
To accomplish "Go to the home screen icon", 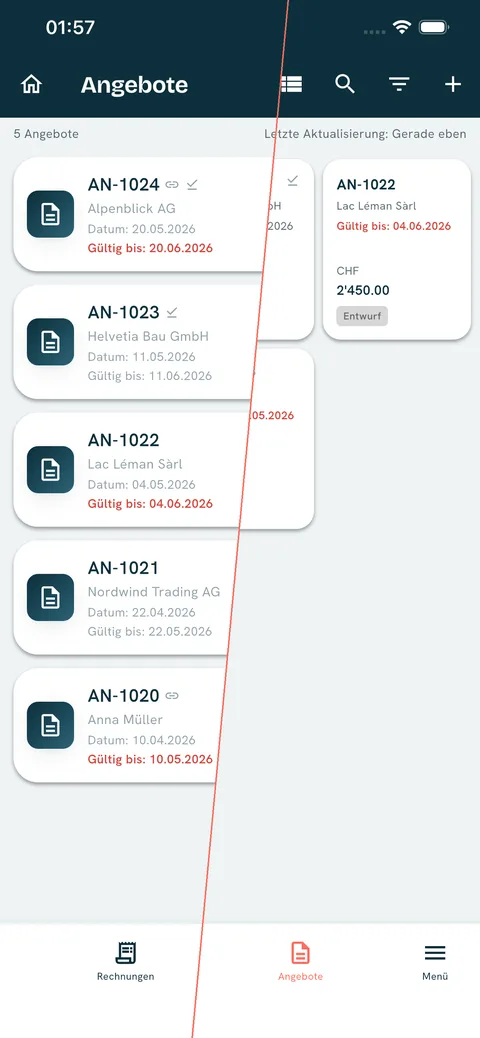I will click(31, 85).
